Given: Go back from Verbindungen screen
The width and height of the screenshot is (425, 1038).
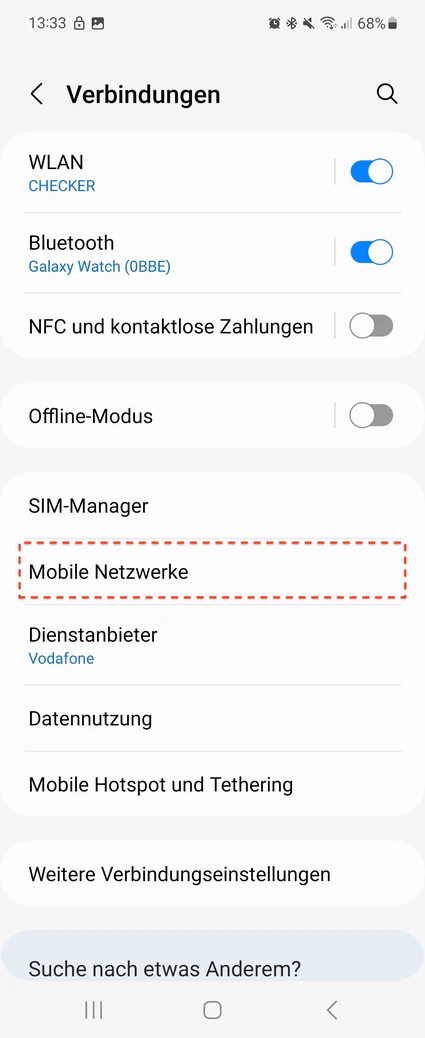Looking at the screenshot, I should [36, 94].
